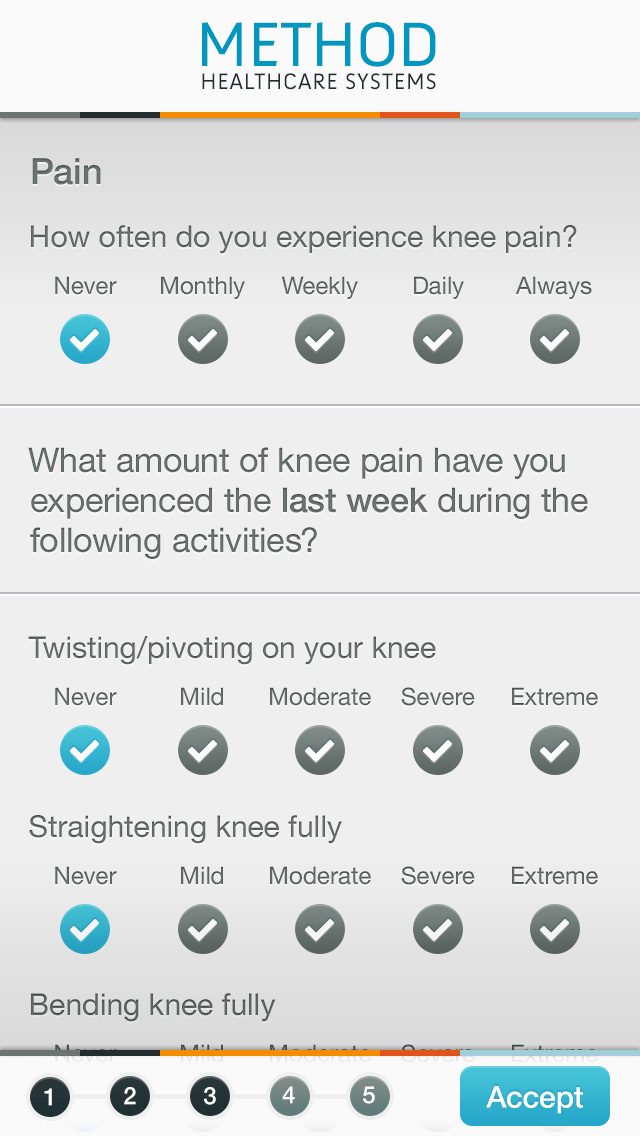Tap the Accept button
Screen dimensions: 640x1136
[535, 1096]
